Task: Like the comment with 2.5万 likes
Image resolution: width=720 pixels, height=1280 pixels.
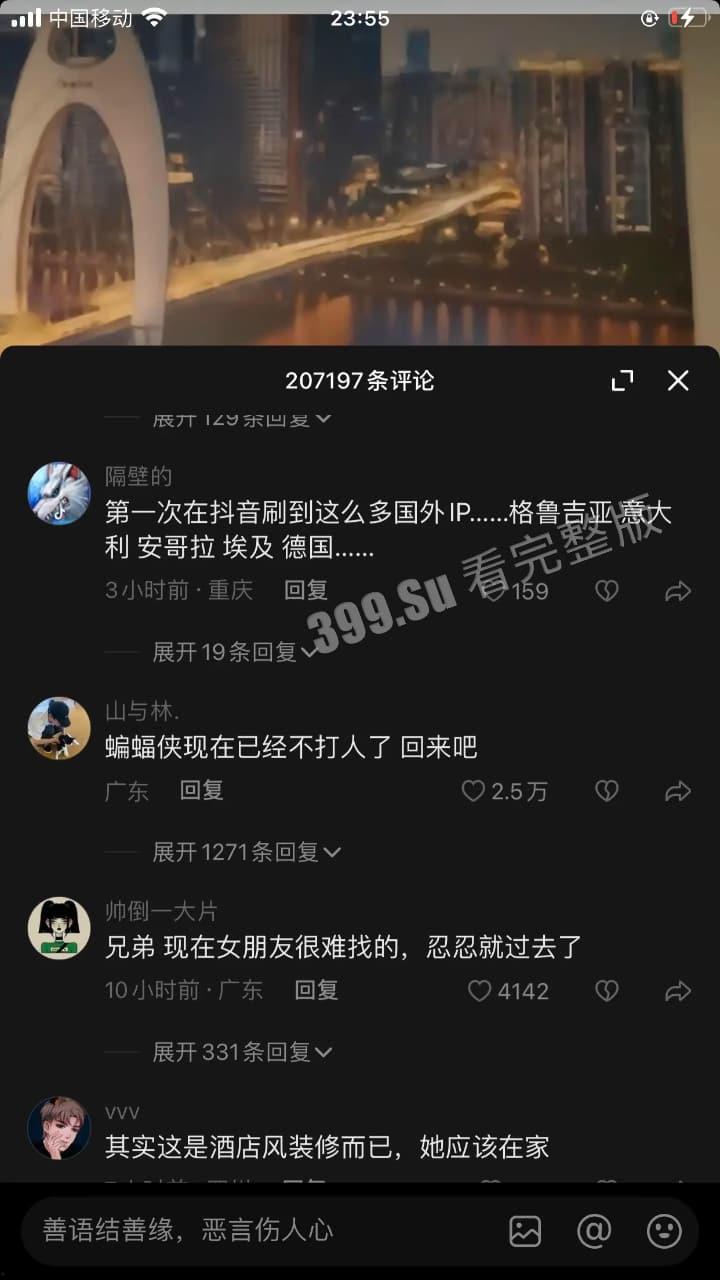Action: pos(470,791)
